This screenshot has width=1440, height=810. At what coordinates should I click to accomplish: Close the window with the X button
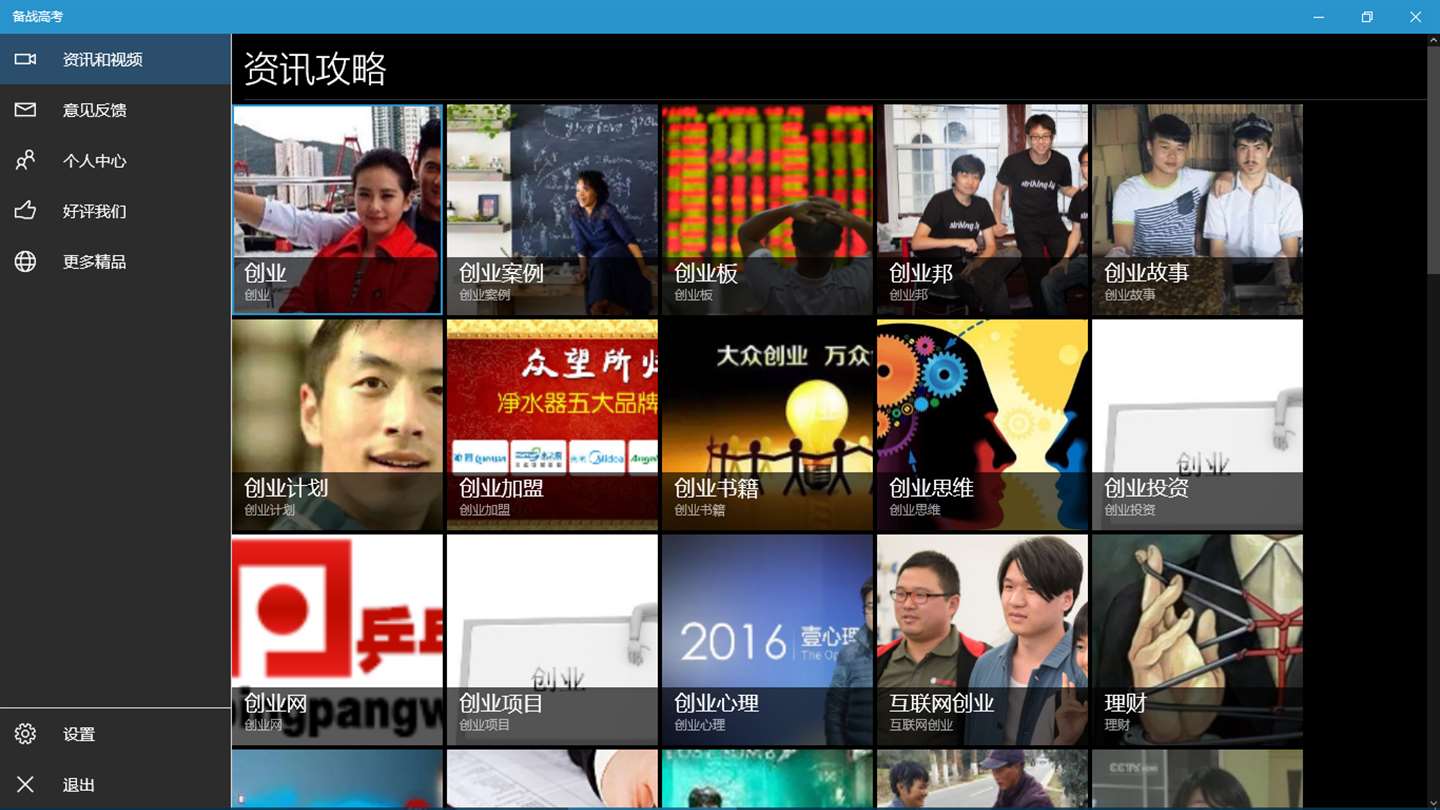pos(1415,17)
